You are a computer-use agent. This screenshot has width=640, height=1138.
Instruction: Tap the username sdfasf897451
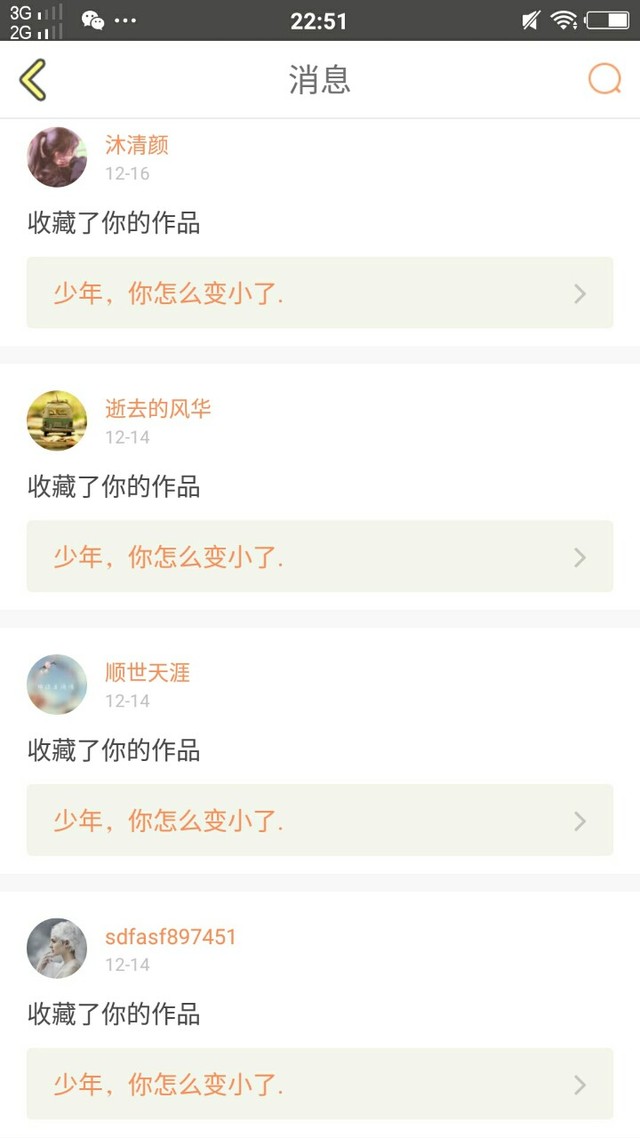tap(171, 936)
